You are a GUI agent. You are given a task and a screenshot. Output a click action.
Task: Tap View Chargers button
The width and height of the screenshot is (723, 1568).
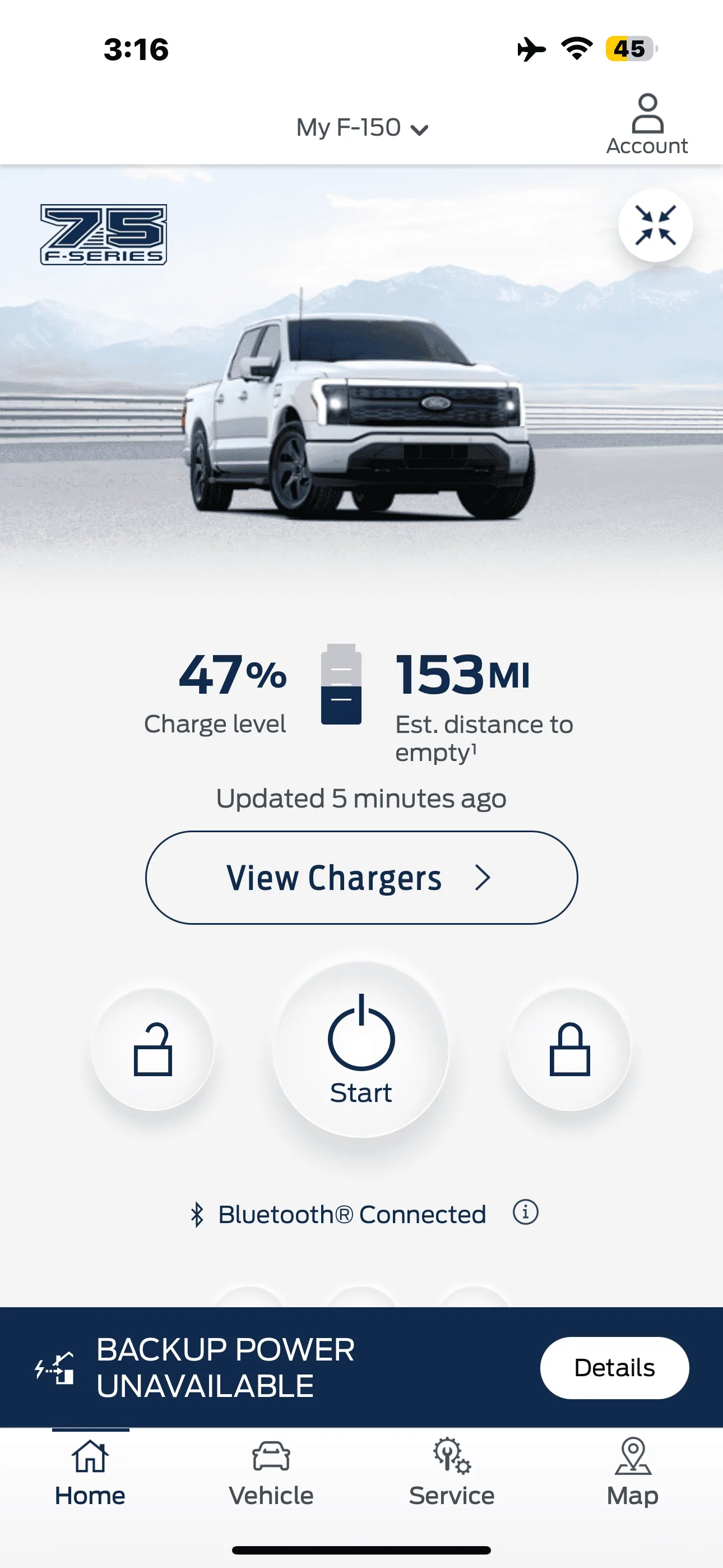(x=361, y=877)
